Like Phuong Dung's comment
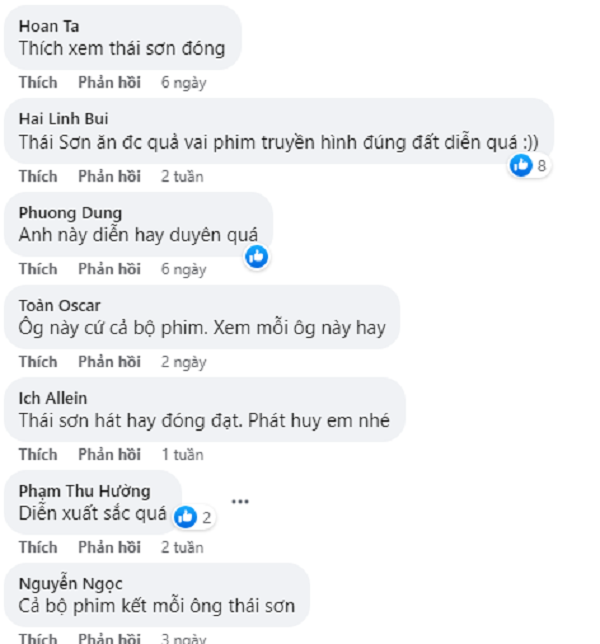This screenshot has height=644, width=600. coord(38,269)
